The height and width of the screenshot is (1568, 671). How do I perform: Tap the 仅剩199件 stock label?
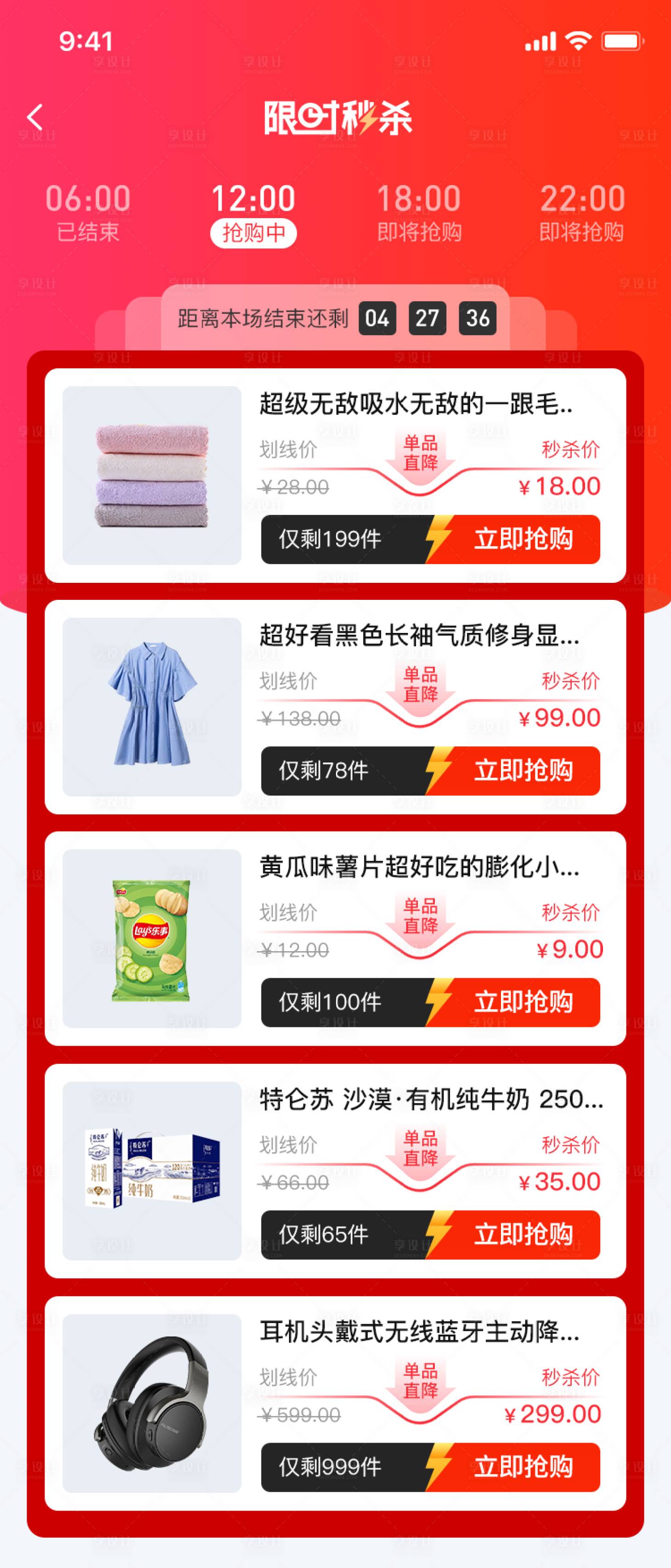331,539
